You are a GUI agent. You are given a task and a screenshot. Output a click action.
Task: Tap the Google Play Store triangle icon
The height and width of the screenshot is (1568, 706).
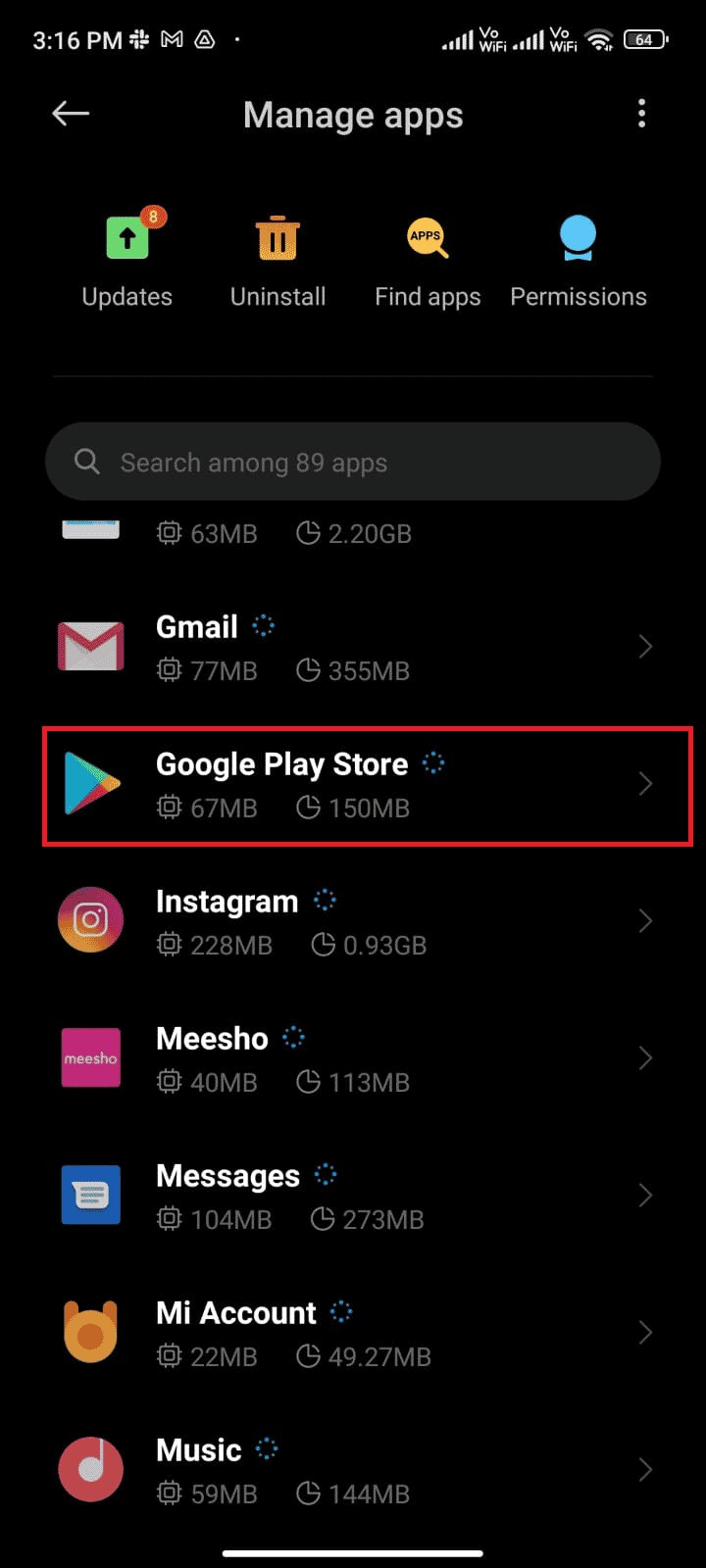tap(90, 783)
